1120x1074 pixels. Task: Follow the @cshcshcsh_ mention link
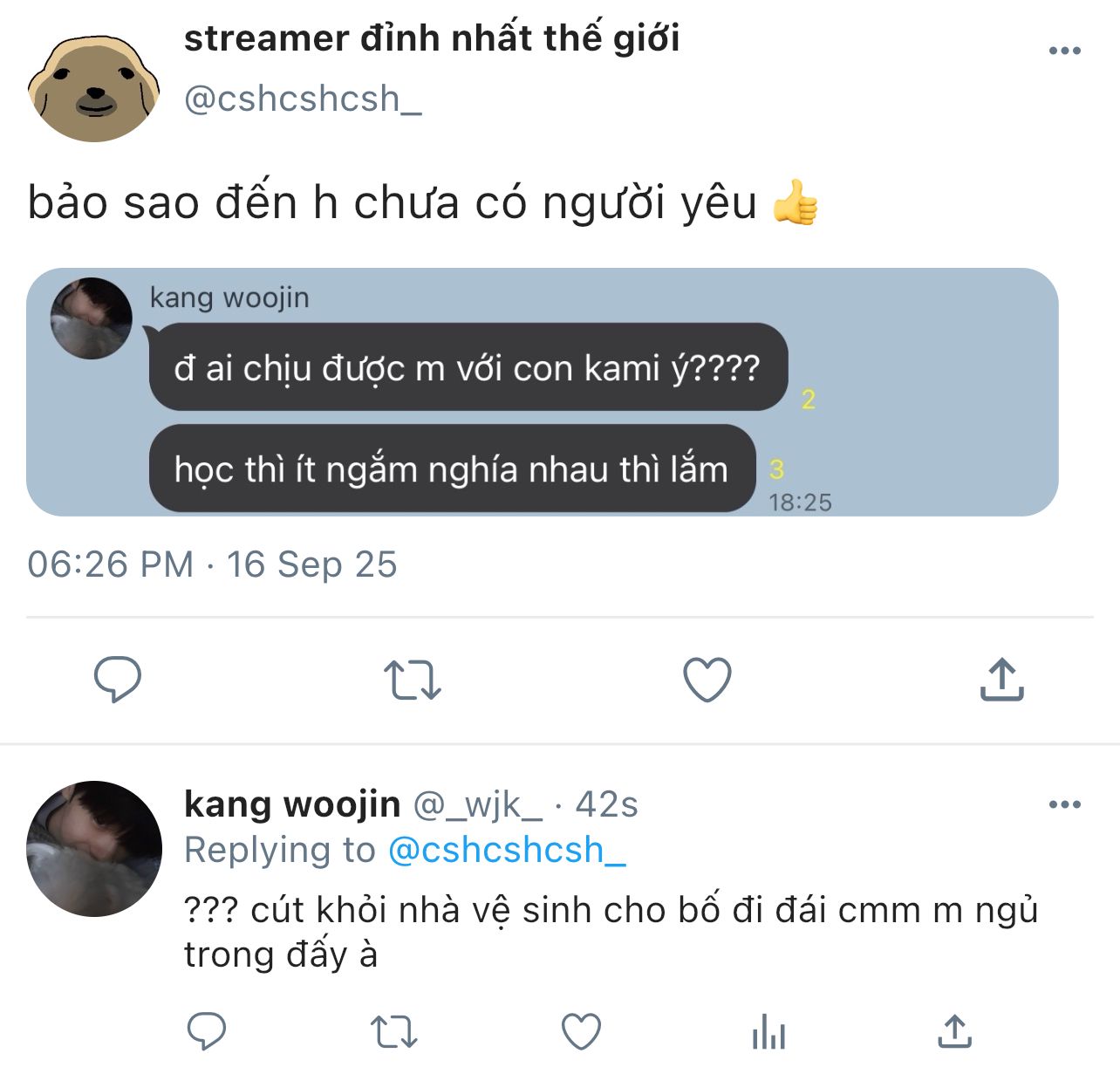506,850
